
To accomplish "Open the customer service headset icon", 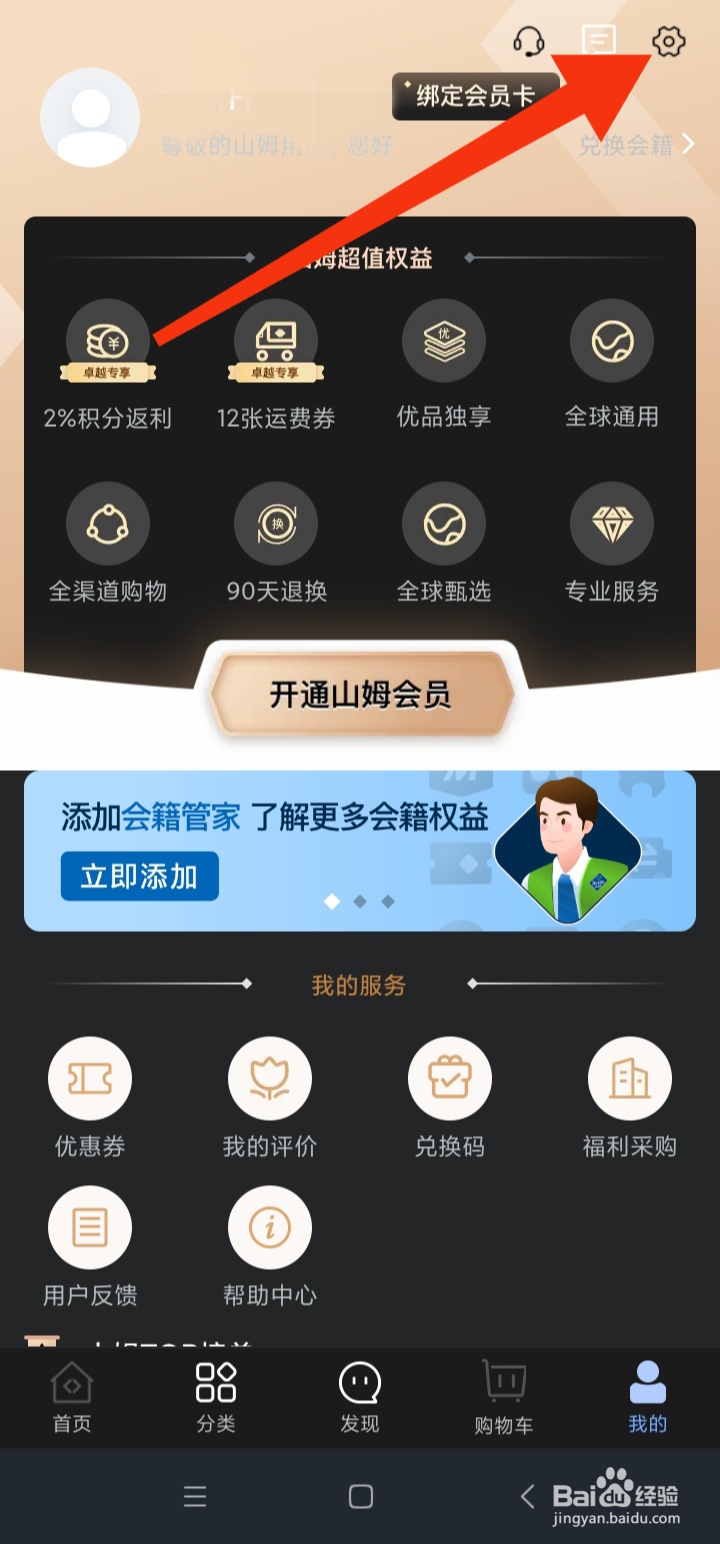I will point(528,42).
